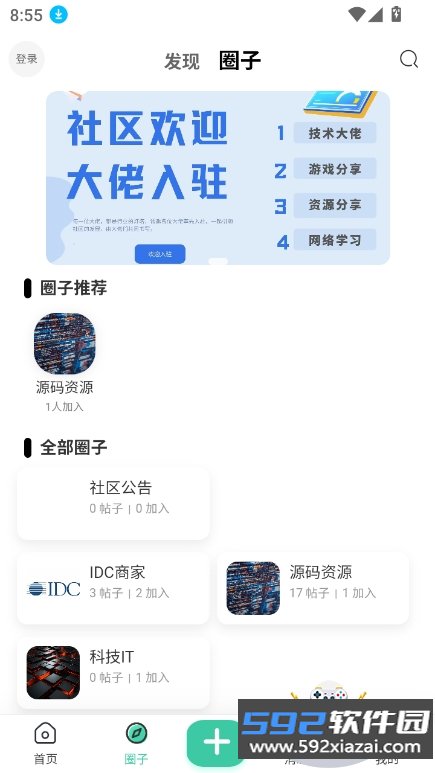Open the IDC商家 circle card
435x773 pixels.
click(113, 588)
